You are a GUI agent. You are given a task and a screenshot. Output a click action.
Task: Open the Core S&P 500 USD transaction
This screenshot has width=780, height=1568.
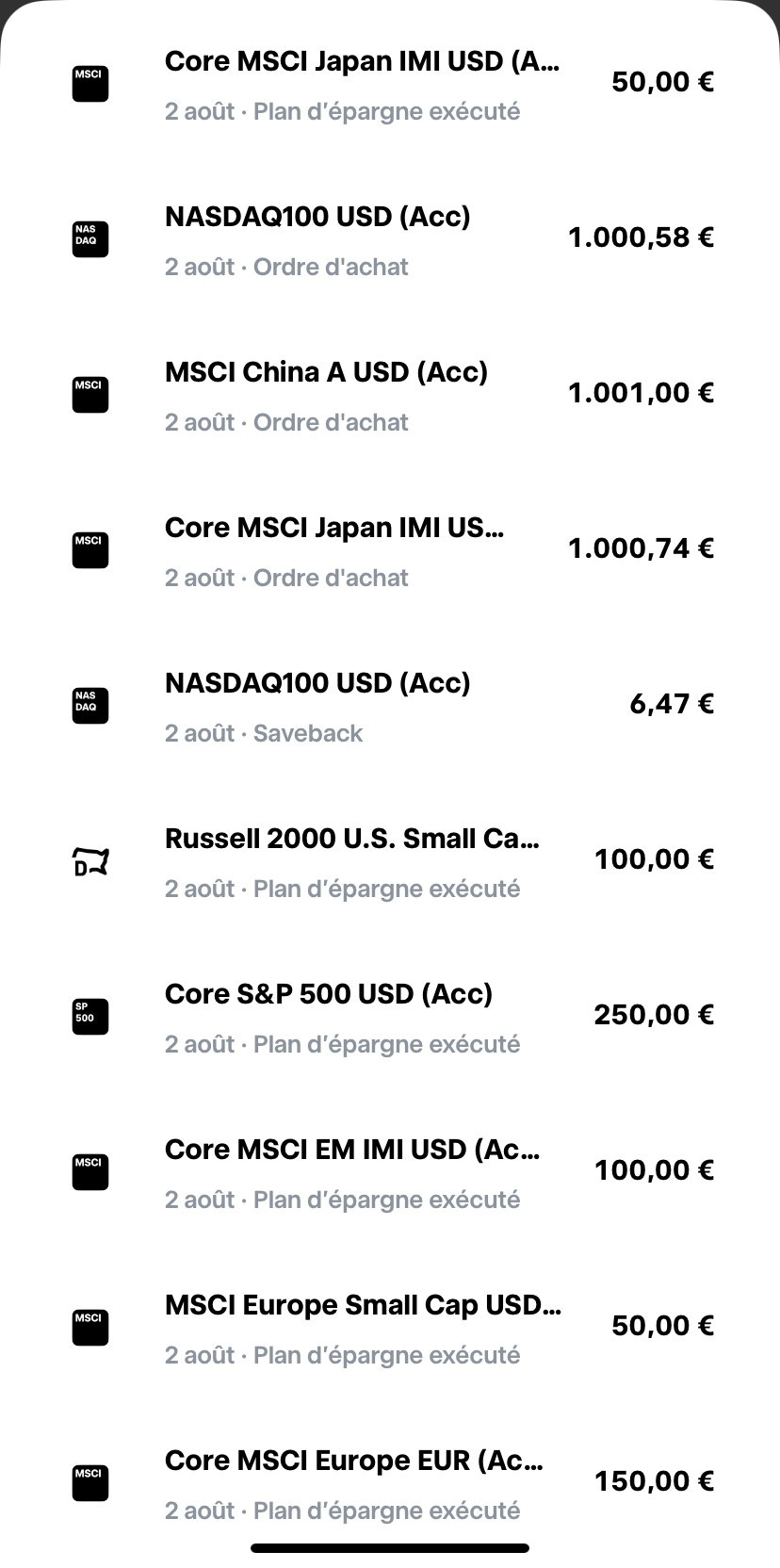390,1018
